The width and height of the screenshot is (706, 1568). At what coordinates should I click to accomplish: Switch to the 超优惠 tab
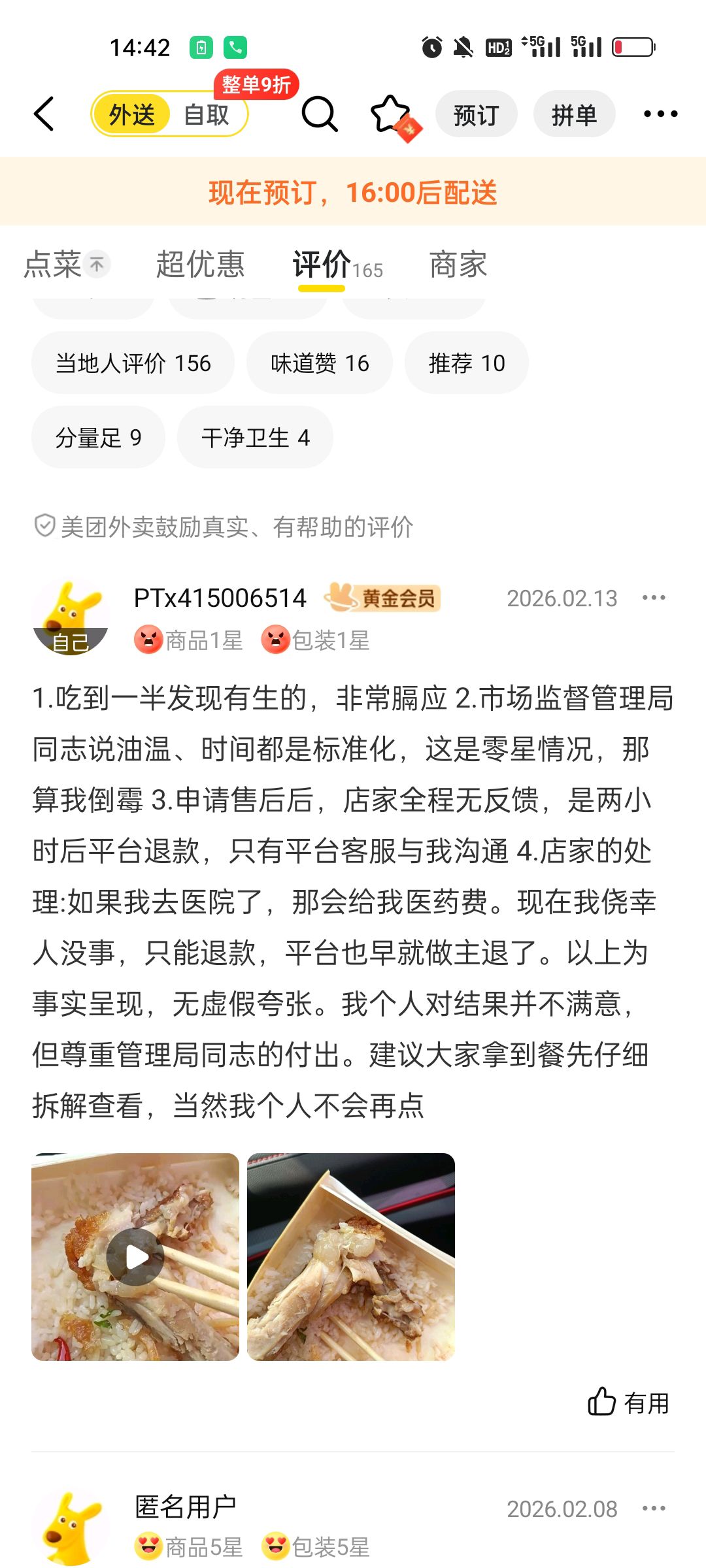(200, 265)
